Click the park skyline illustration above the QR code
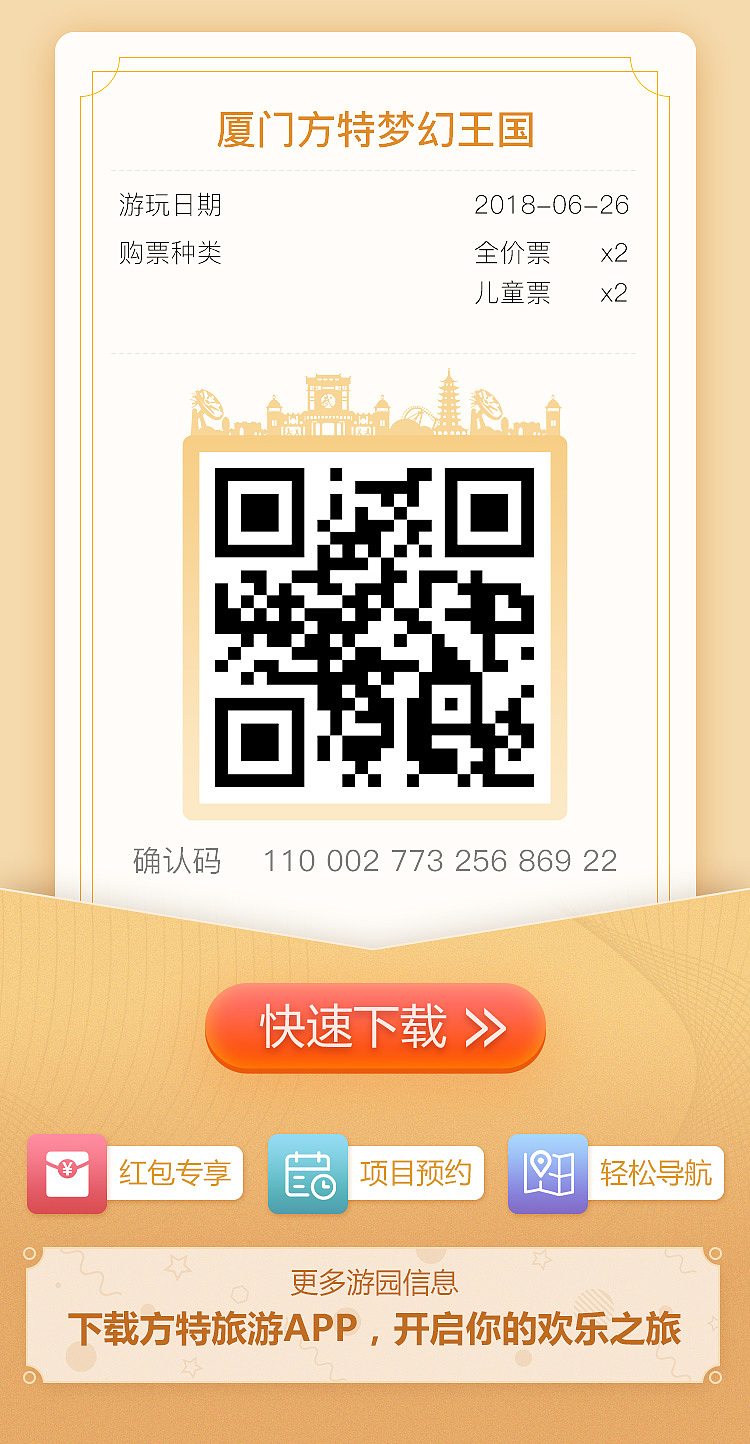The height and width of the screenshot is (1444, 750). pyautogui.click(x=375, y=405)
